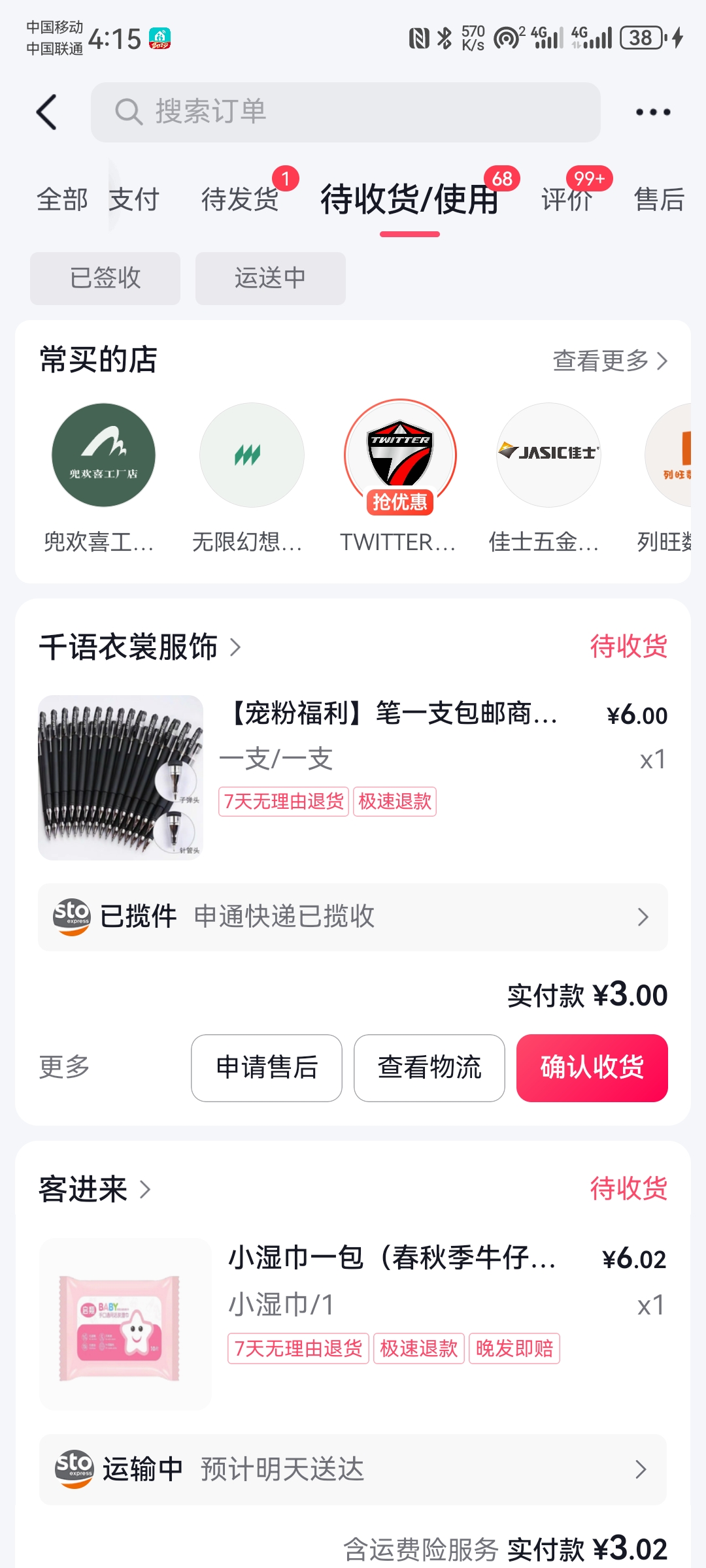Tap the 搜索订单 search field
The width and height of the screenshot is (706, 1568).
tap(346, 112)
